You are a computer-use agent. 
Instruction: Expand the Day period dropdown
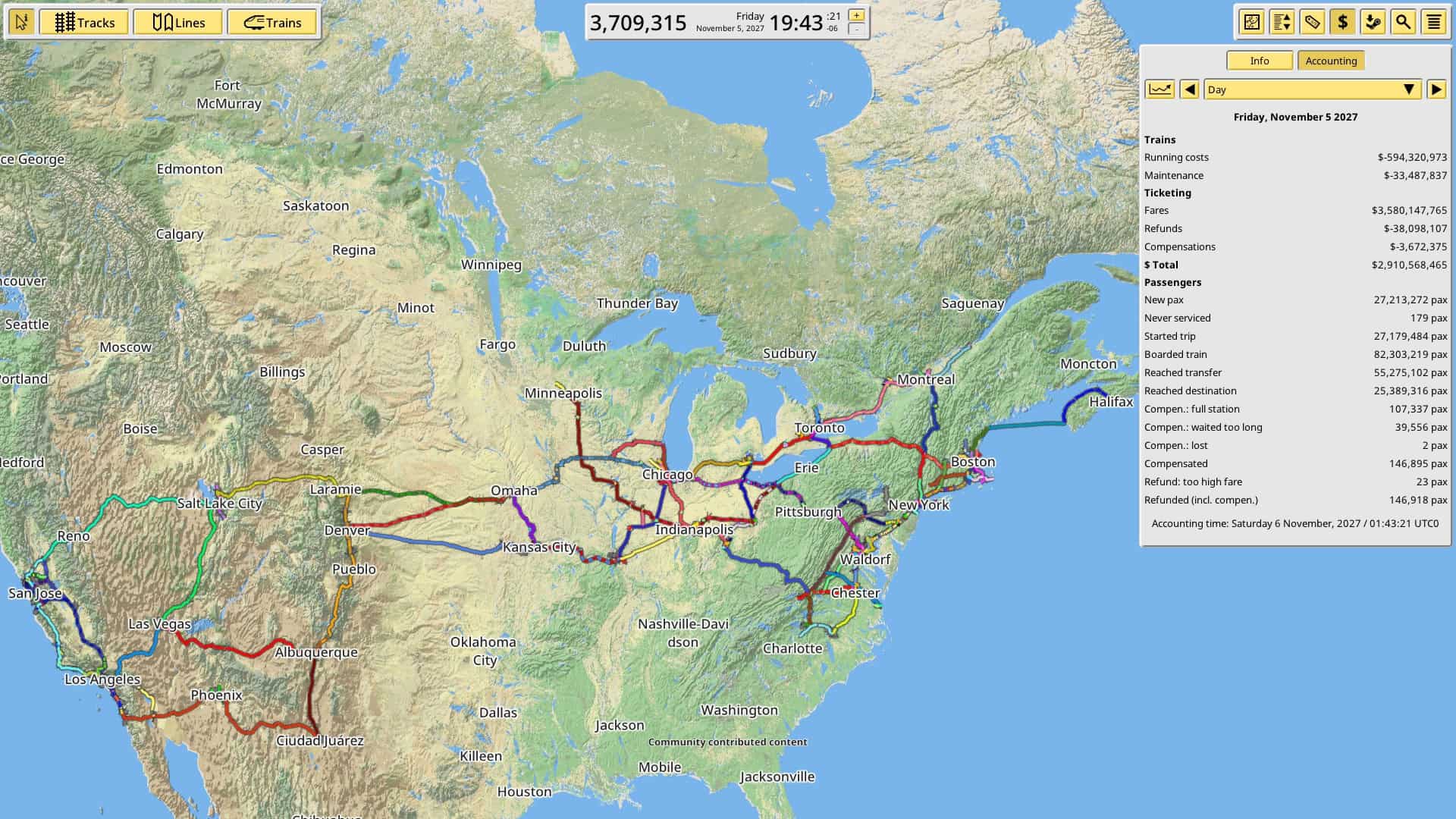[1312, 89]
